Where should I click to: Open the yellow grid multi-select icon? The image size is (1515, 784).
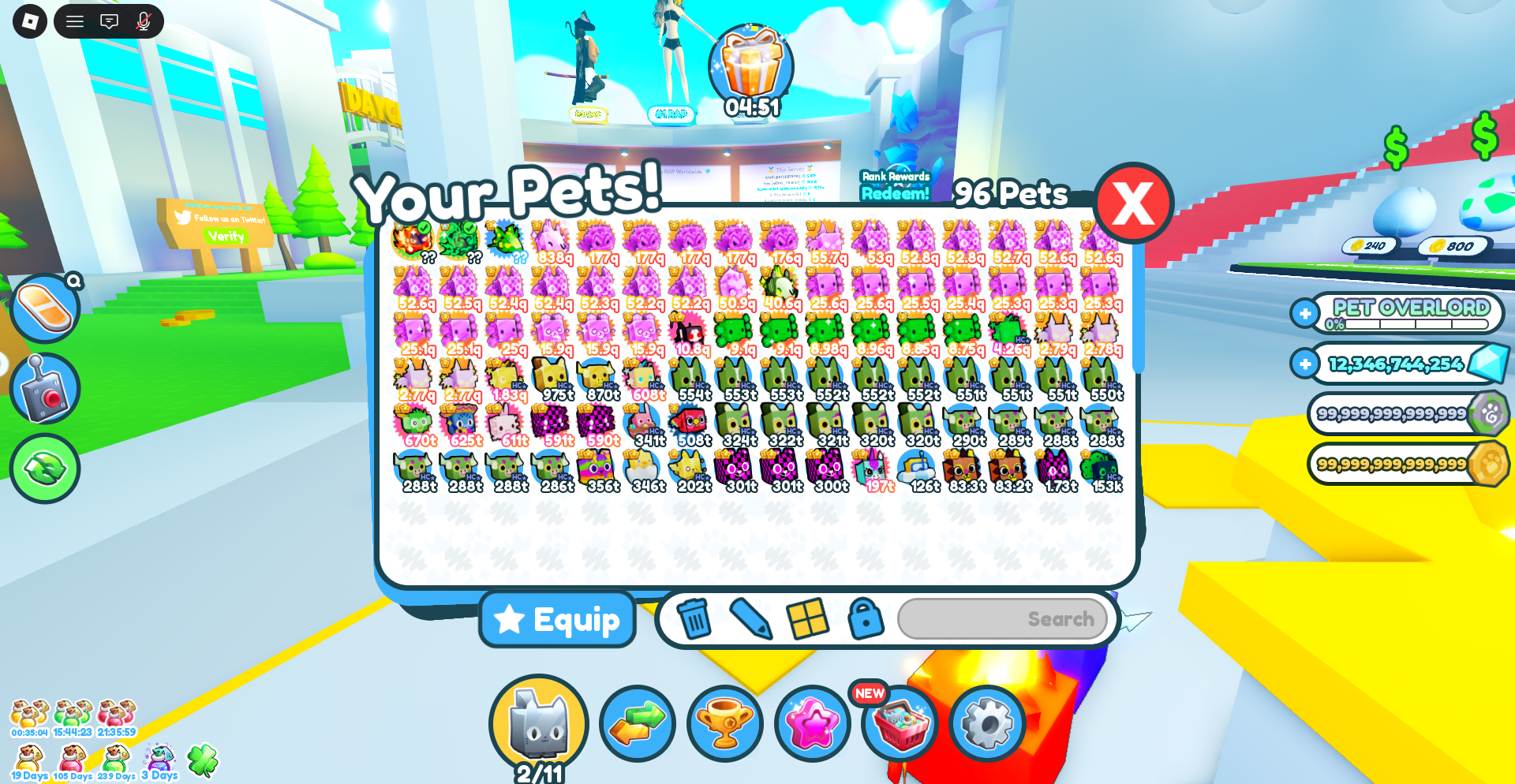808,618
